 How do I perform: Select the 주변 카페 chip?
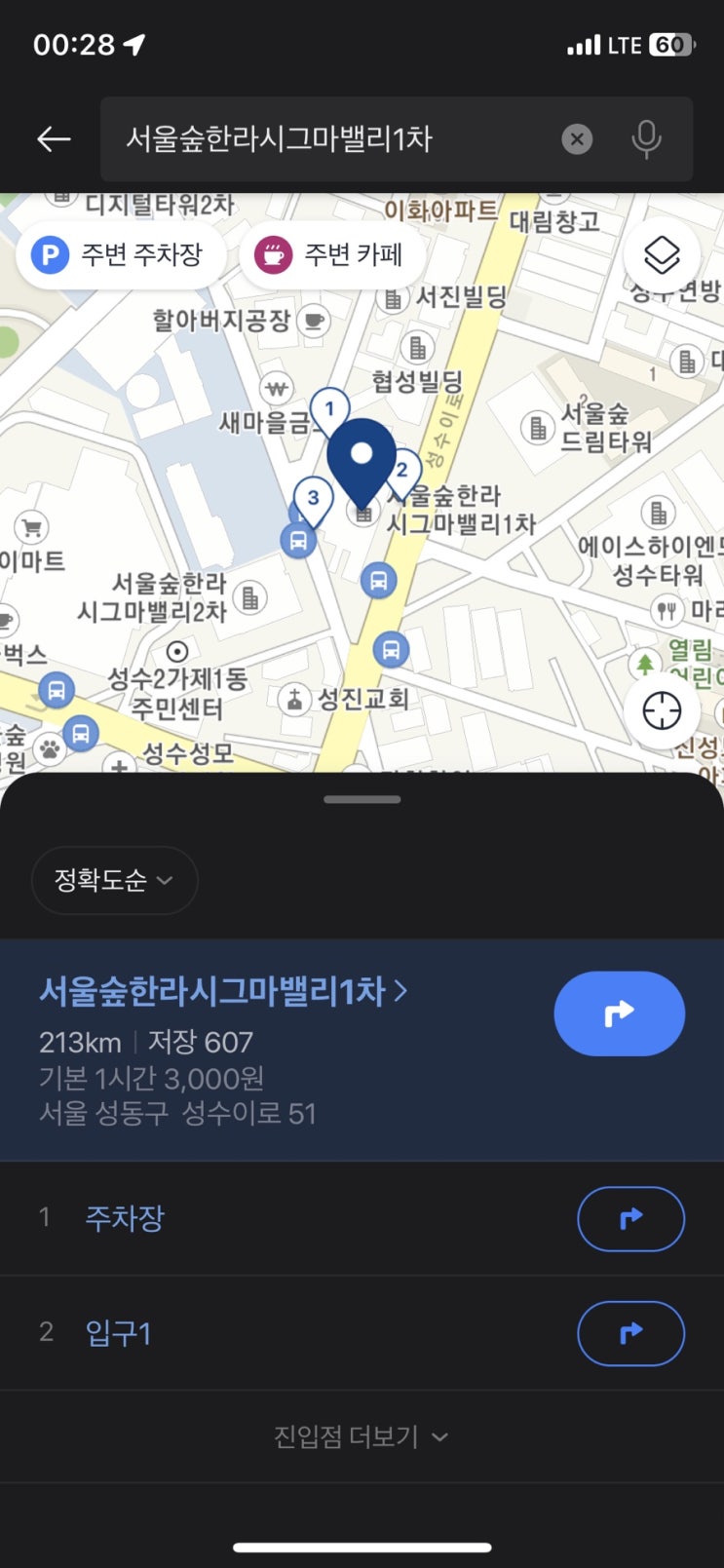[x=330, y=255]
